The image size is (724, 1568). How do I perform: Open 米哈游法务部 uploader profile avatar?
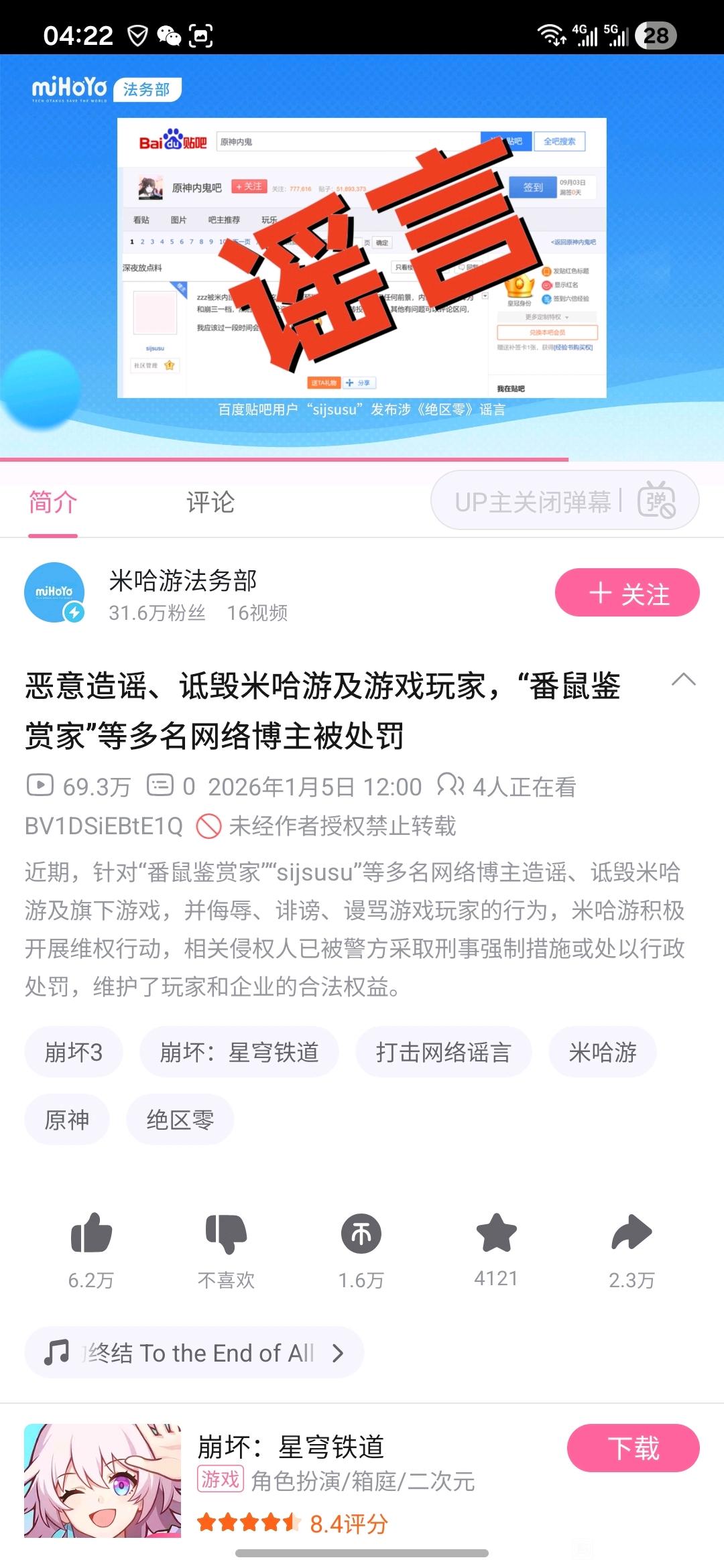click(x=54, y=592)
